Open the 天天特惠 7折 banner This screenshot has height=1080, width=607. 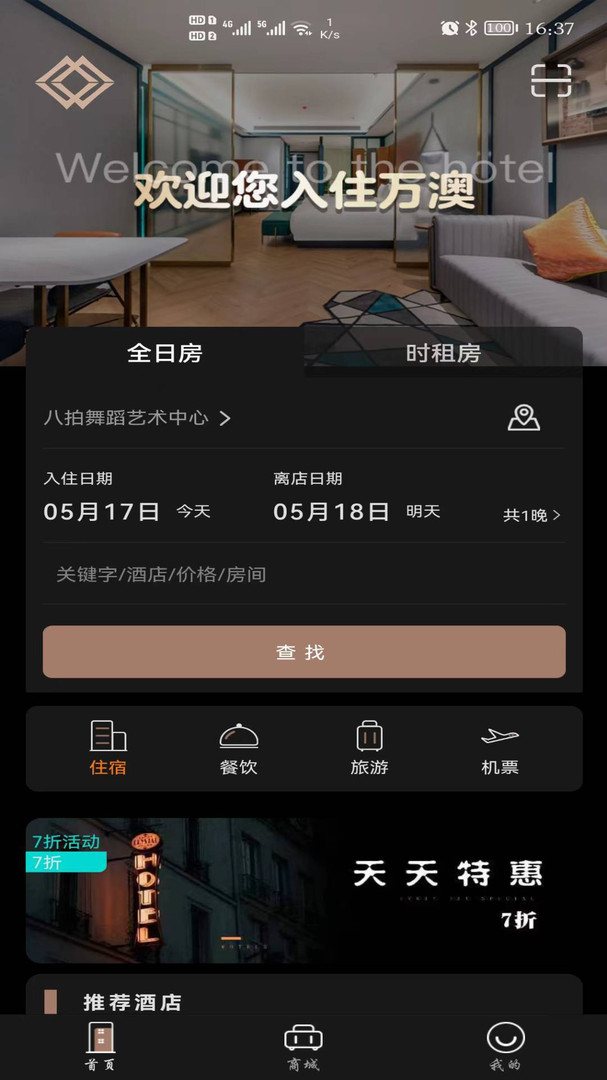(x=304, y=890)
